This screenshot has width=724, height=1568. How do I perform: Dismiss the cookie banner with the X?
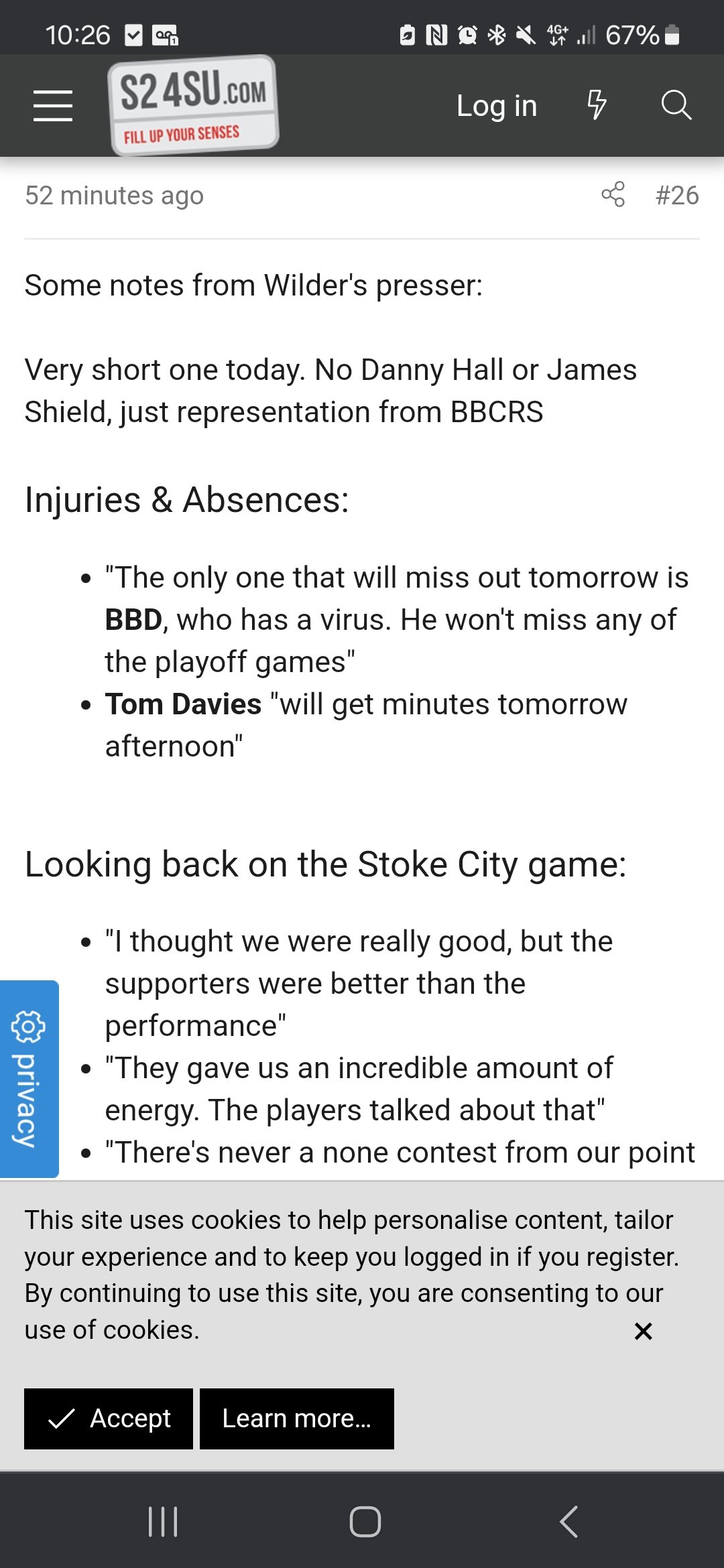pos(643,1331)
